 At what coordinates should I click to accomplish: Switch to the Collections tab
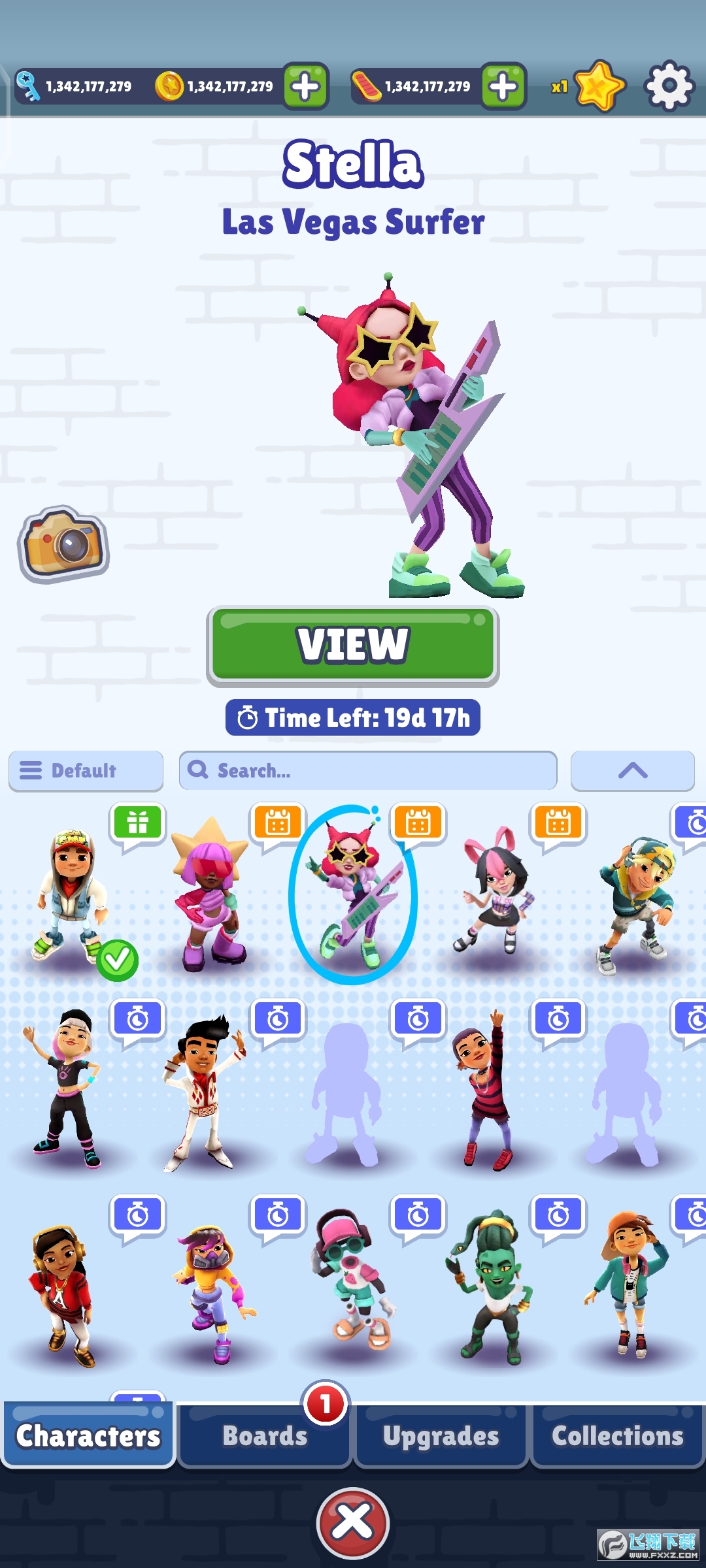617,1436
